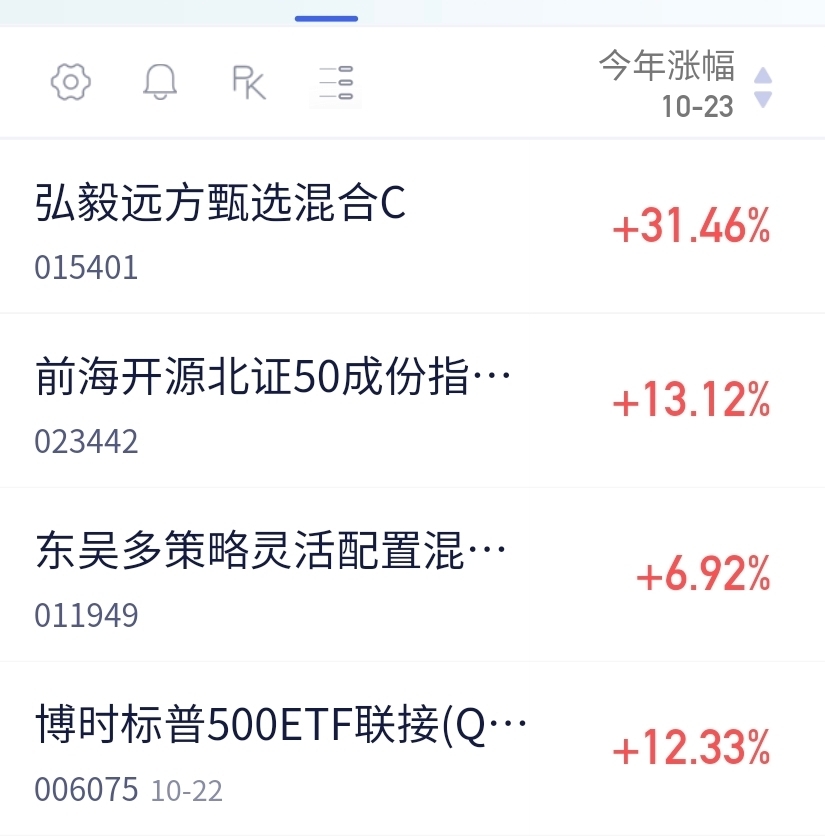The height and width of the screenshot is (836, 825).
Task: Tap the PK compare icon
Action: (x=248, y=82)
